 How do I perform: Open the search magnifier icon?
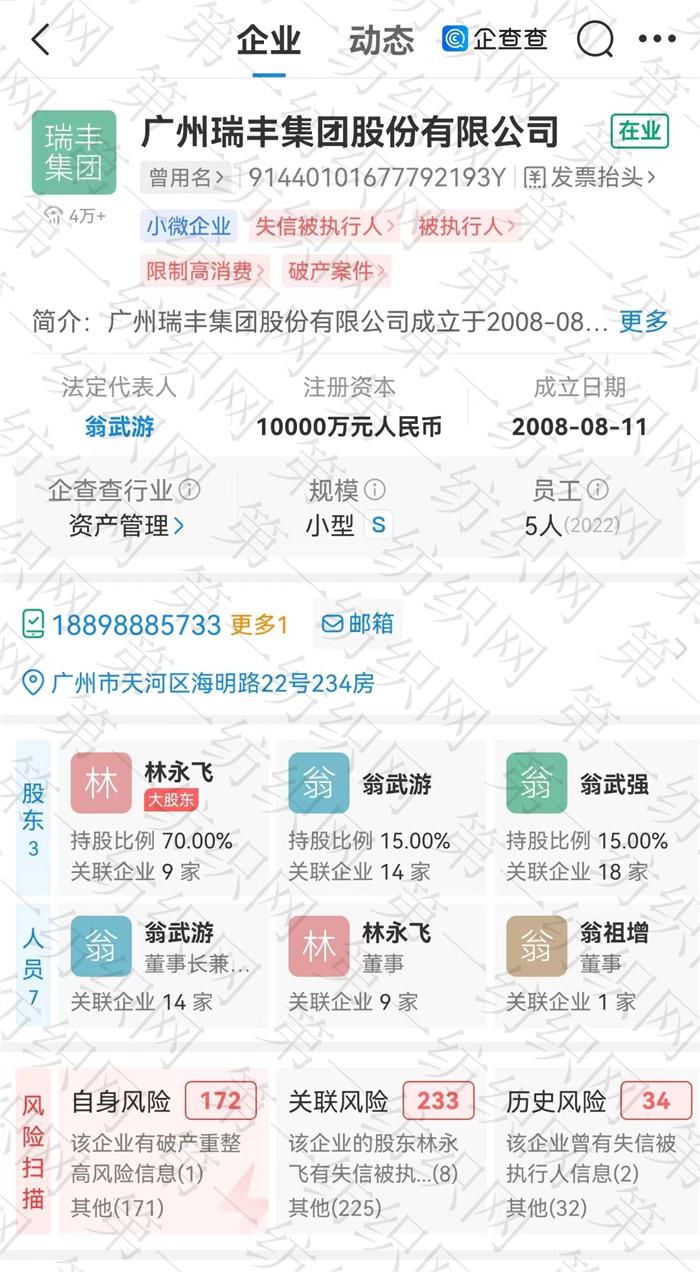tap(595, 40)
